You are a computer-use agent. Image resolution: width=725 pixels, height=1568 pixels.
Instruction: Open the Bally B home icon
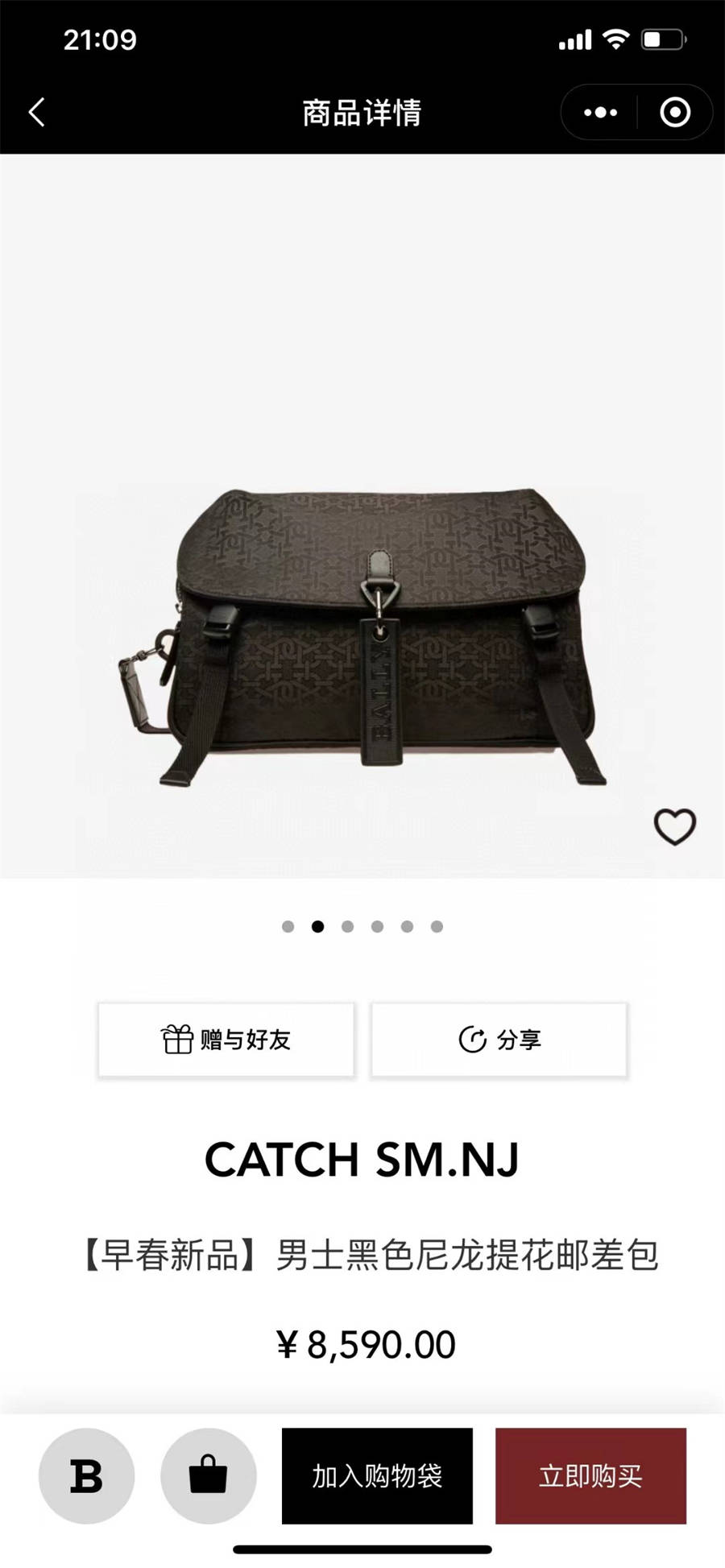(x=86, y=1476)
